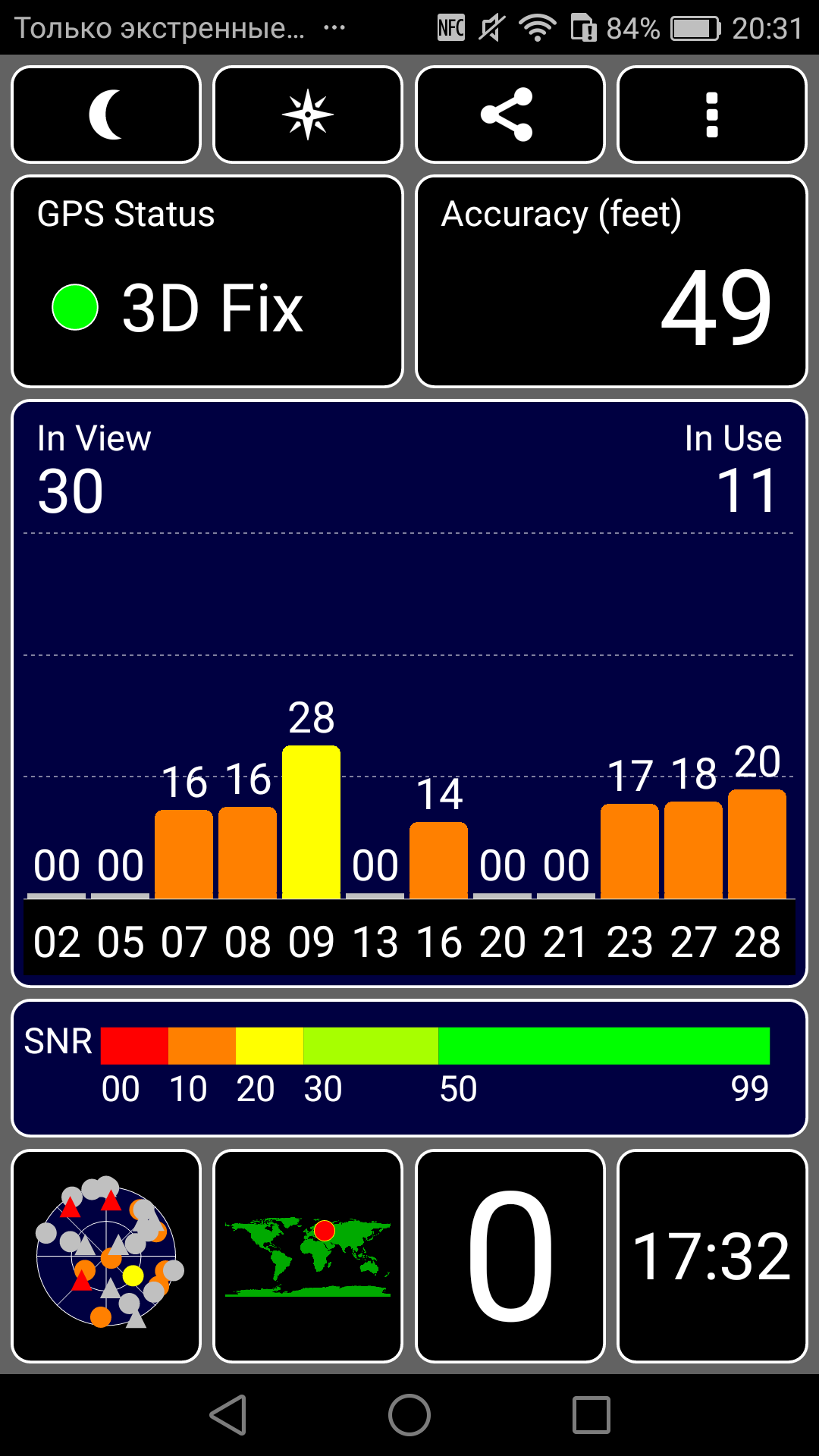Open the satellite sky view radar tile

coord(106,1256)
